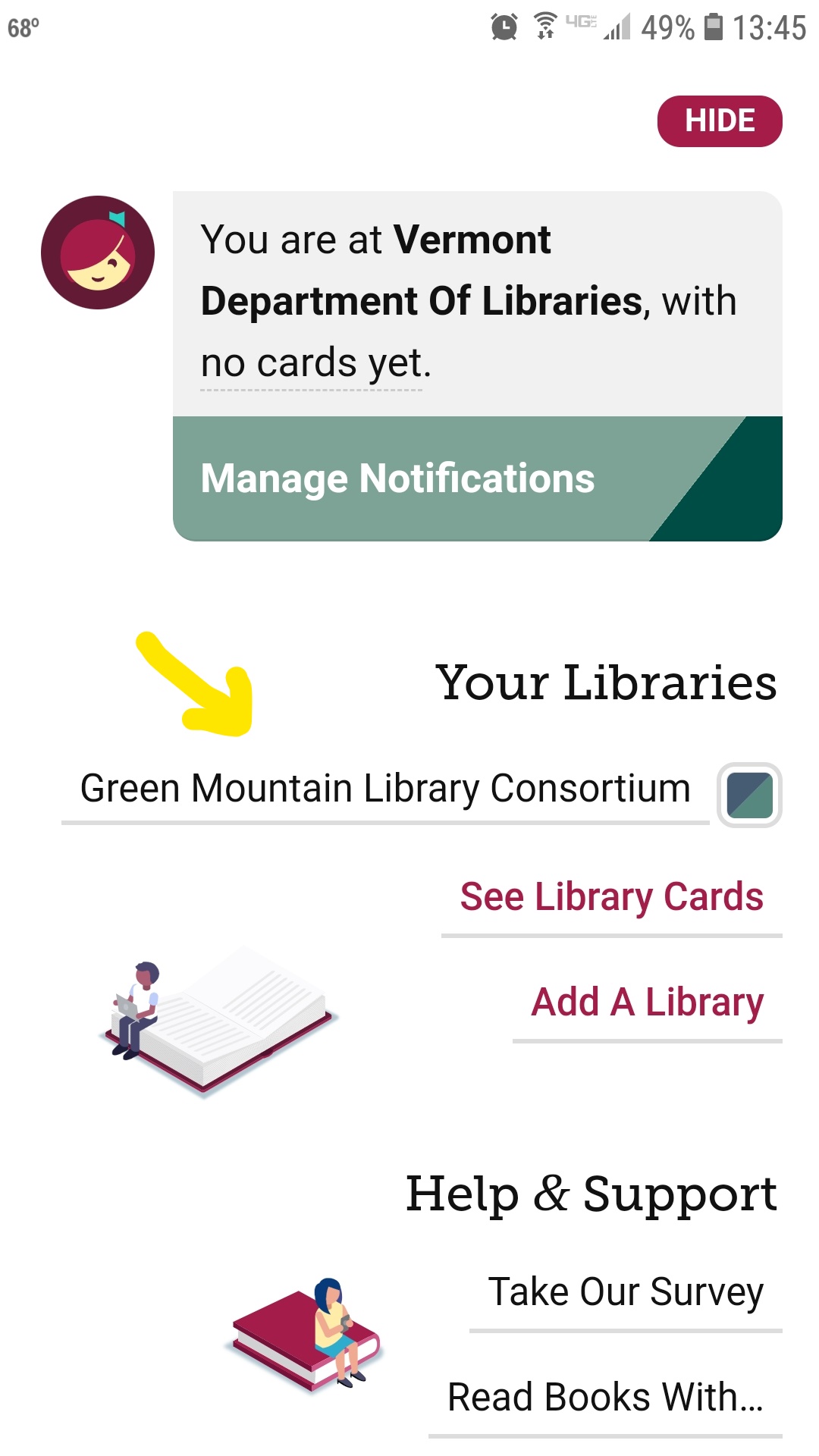Tap the HIDE button

coord(719,121)
